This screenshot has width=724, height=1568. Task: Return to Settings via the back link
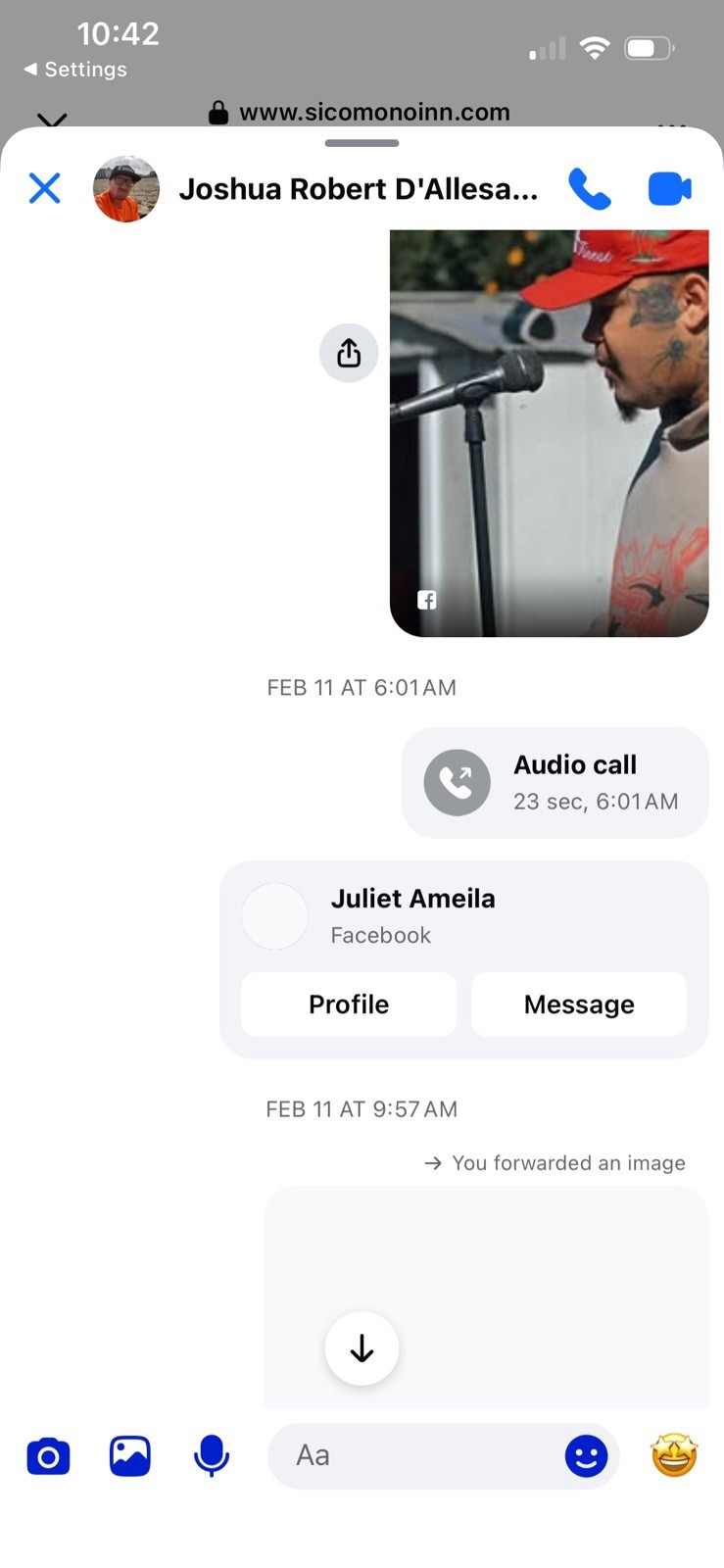click(x=75, y=70)
